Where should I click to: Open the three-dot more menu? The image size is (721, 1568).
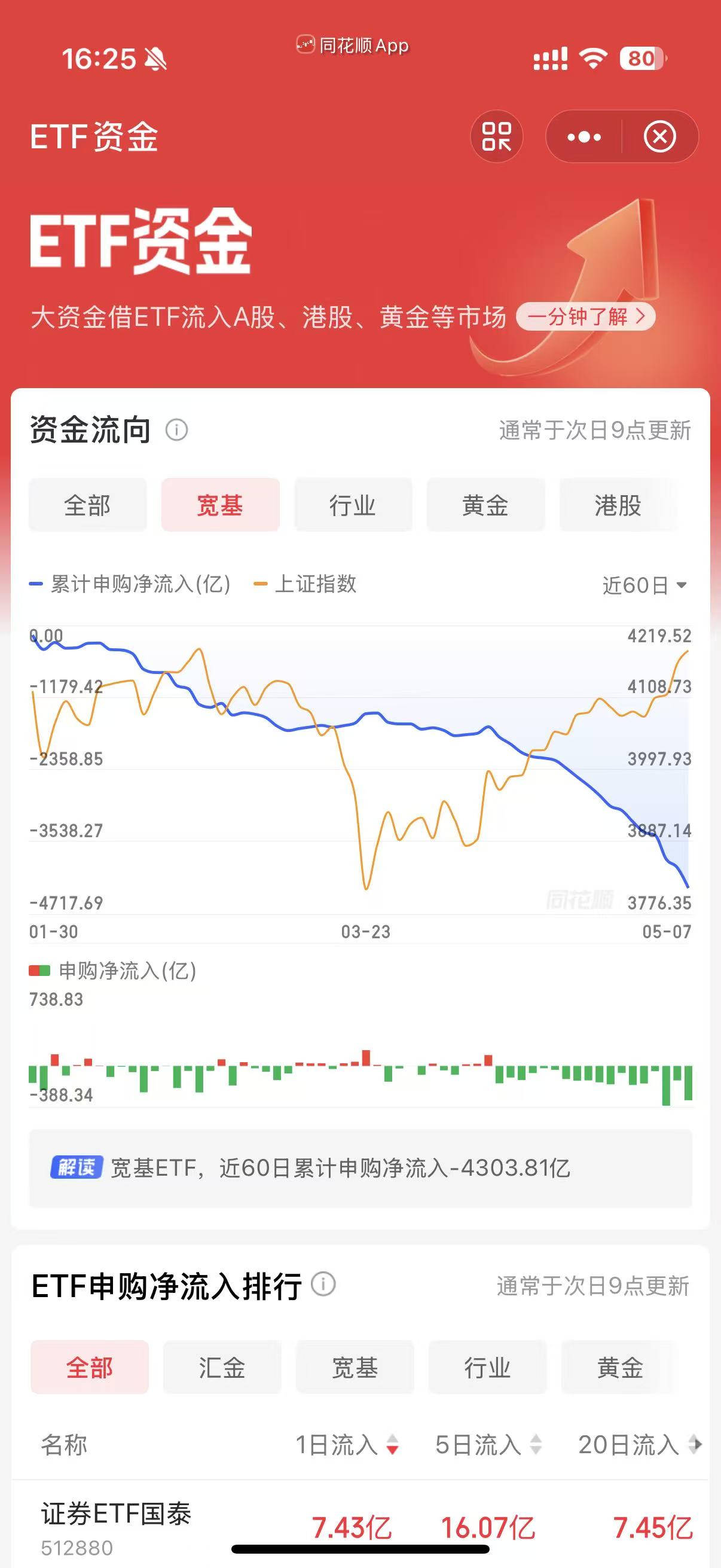click(584, 136)
